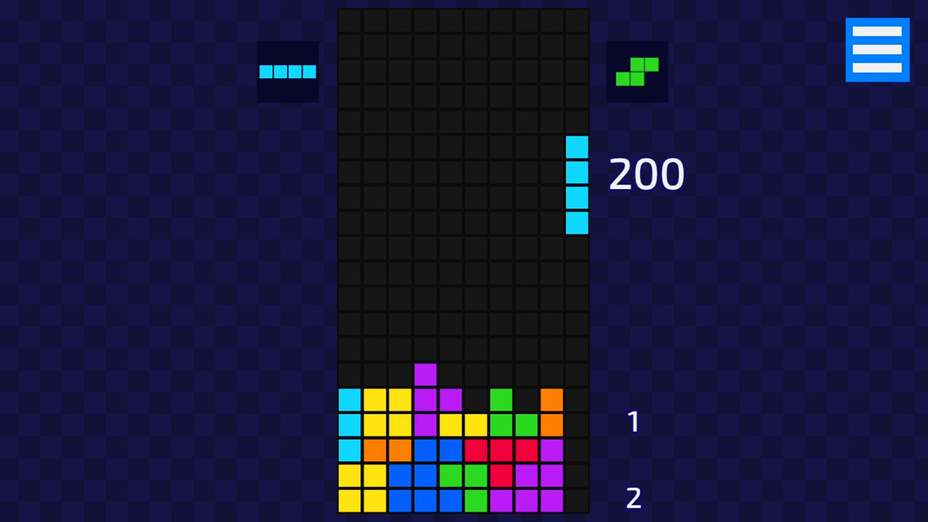Tap the hold piece box with cyan bar

click(x=288, y=72)
